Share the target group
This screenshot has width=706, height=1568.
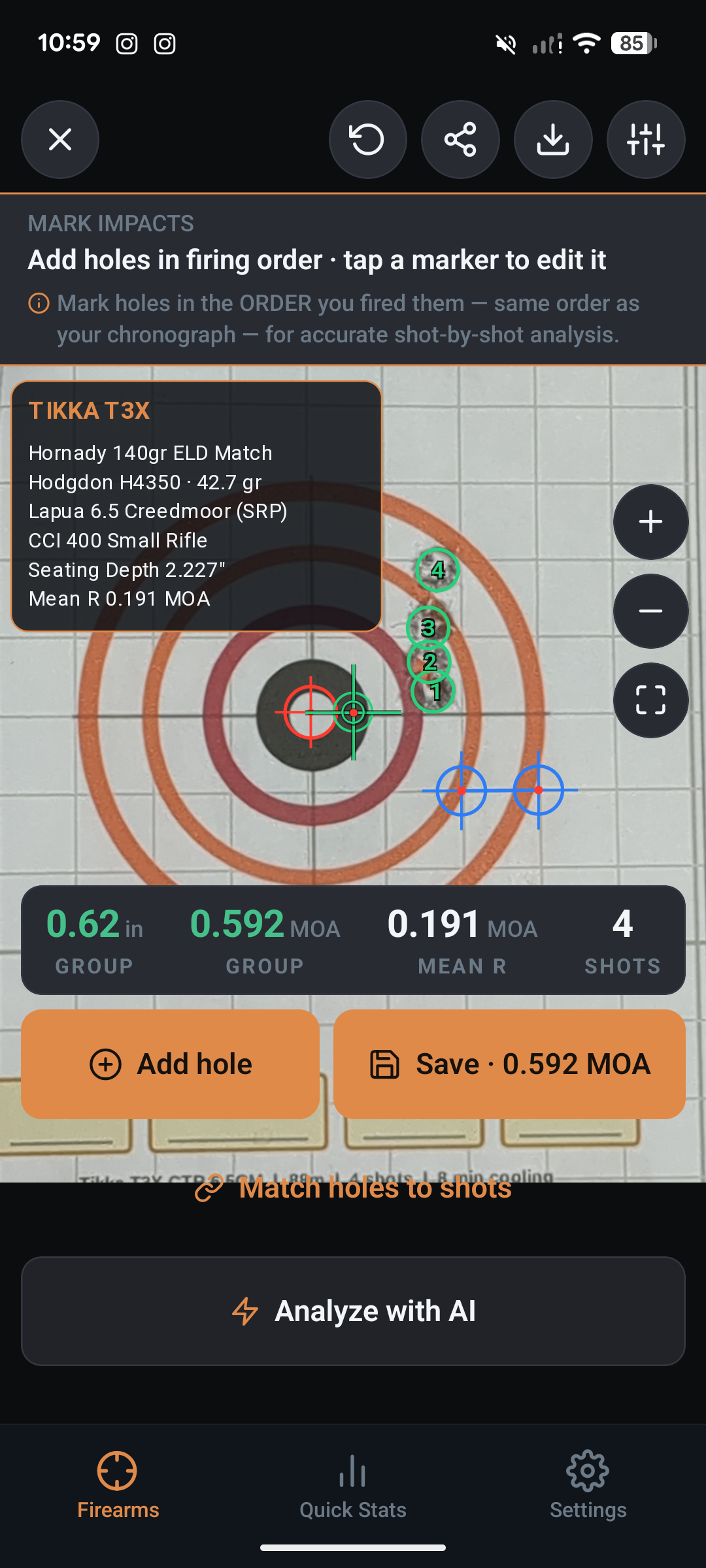[460, 139]
